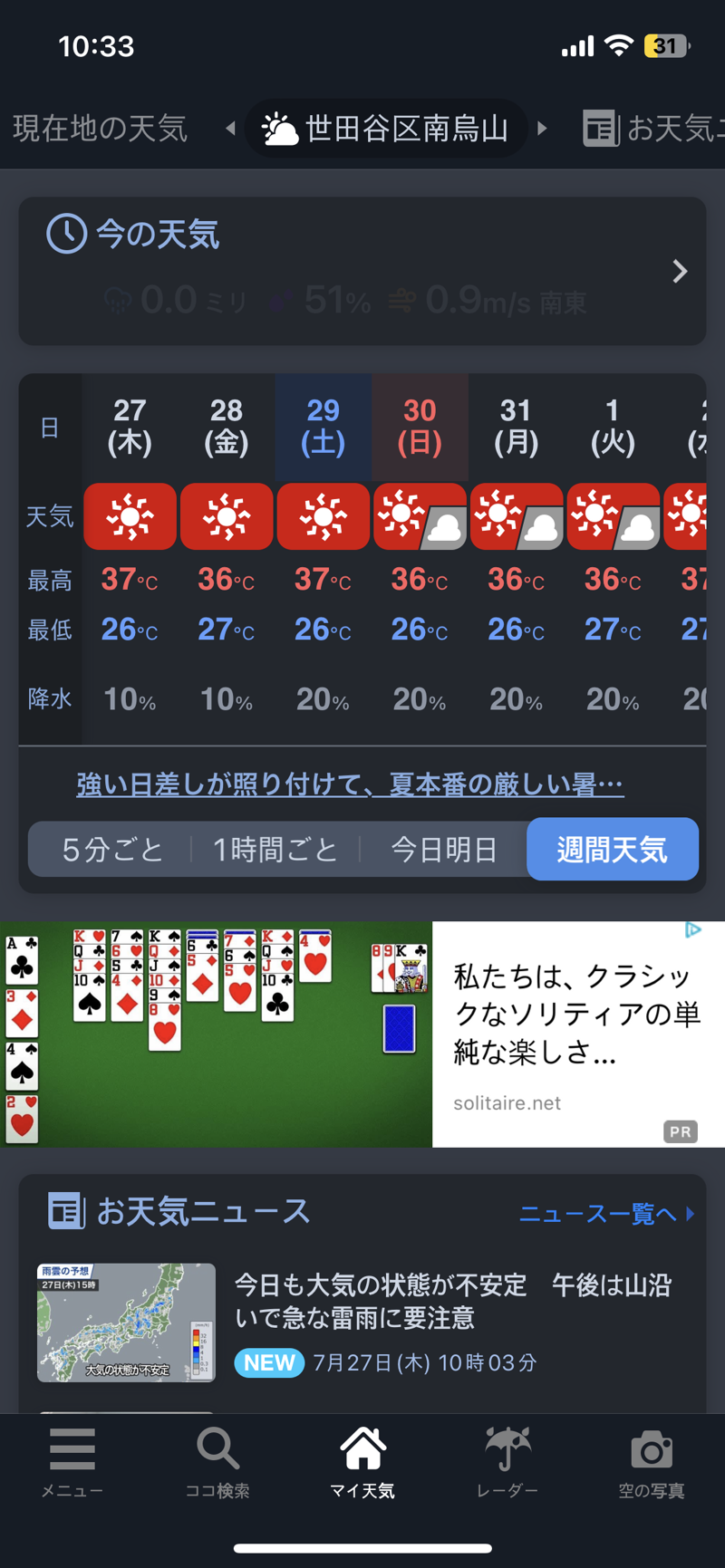This screenshot has height=1568, width=725.
Task: Select the 1時間ごと forecast
Action: [x=275, y=850]
